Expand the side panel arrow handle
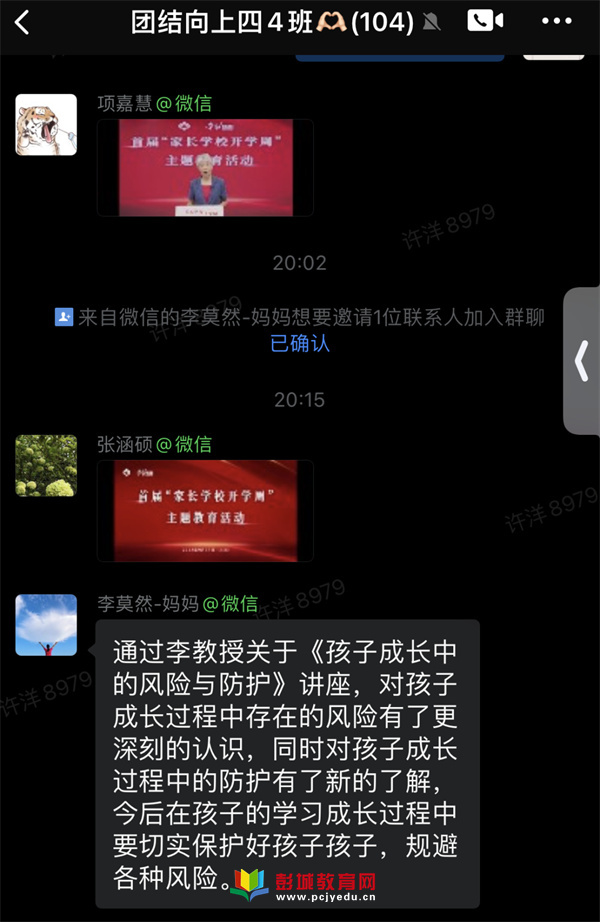 [582, 362]
